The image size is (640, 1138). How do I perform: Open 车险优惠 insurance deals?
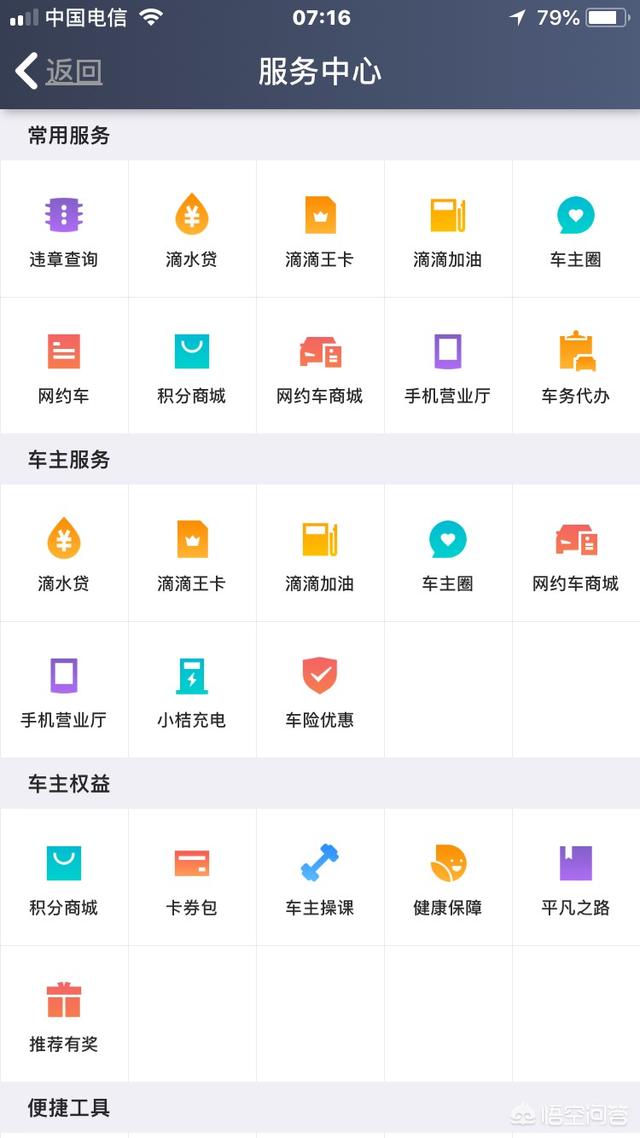pos(320,690)
